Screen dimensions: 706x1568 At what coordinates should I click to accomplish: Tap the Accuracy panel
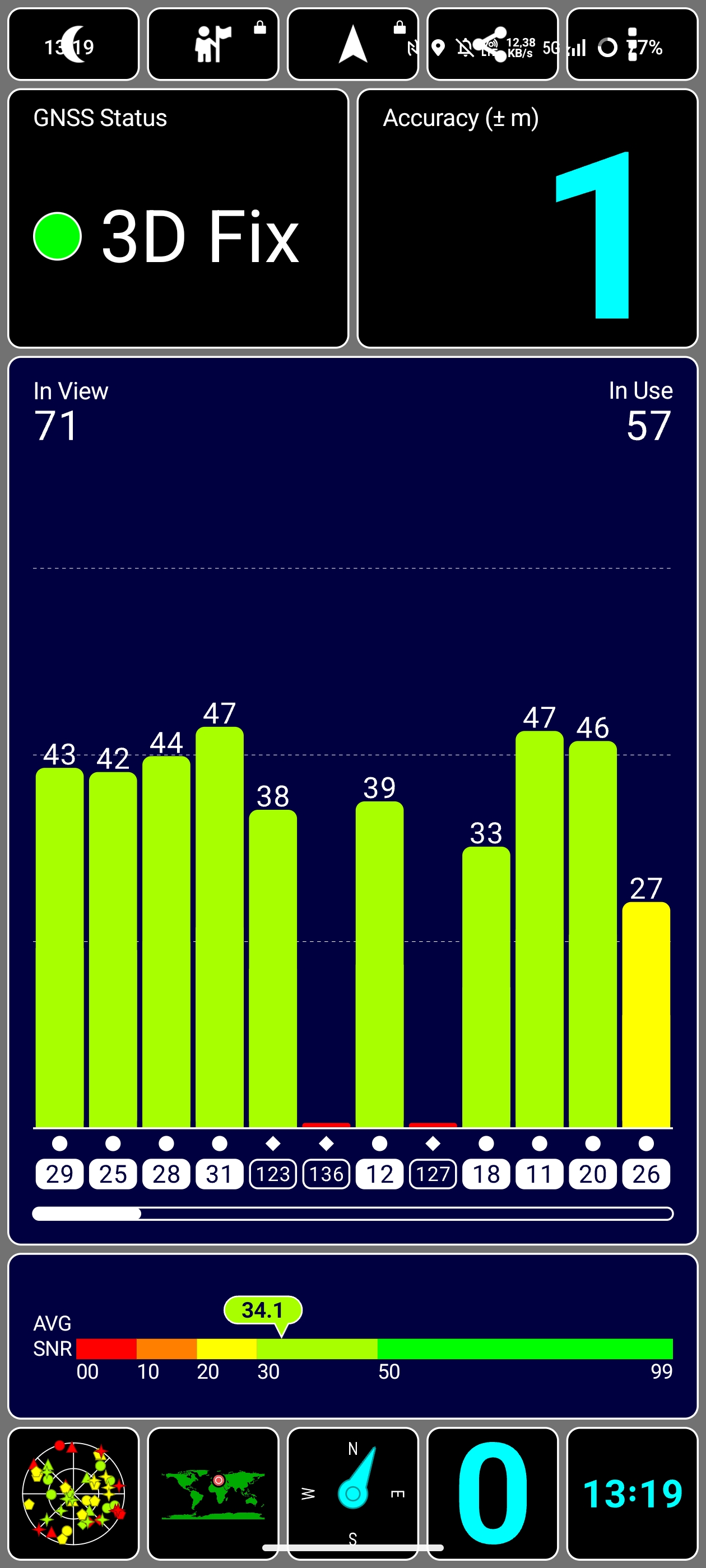527,218
